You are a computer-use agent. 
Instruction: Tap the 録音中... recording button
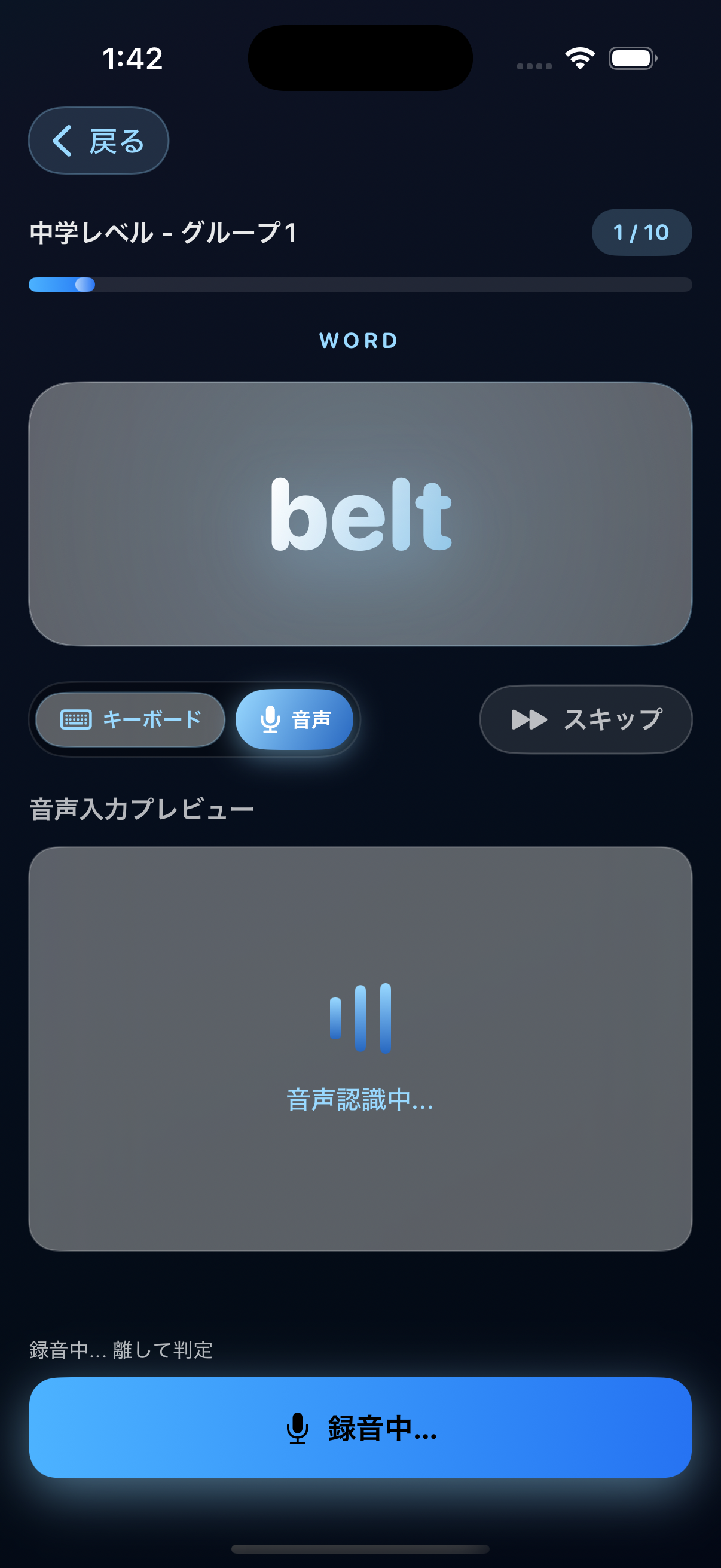360,1427
